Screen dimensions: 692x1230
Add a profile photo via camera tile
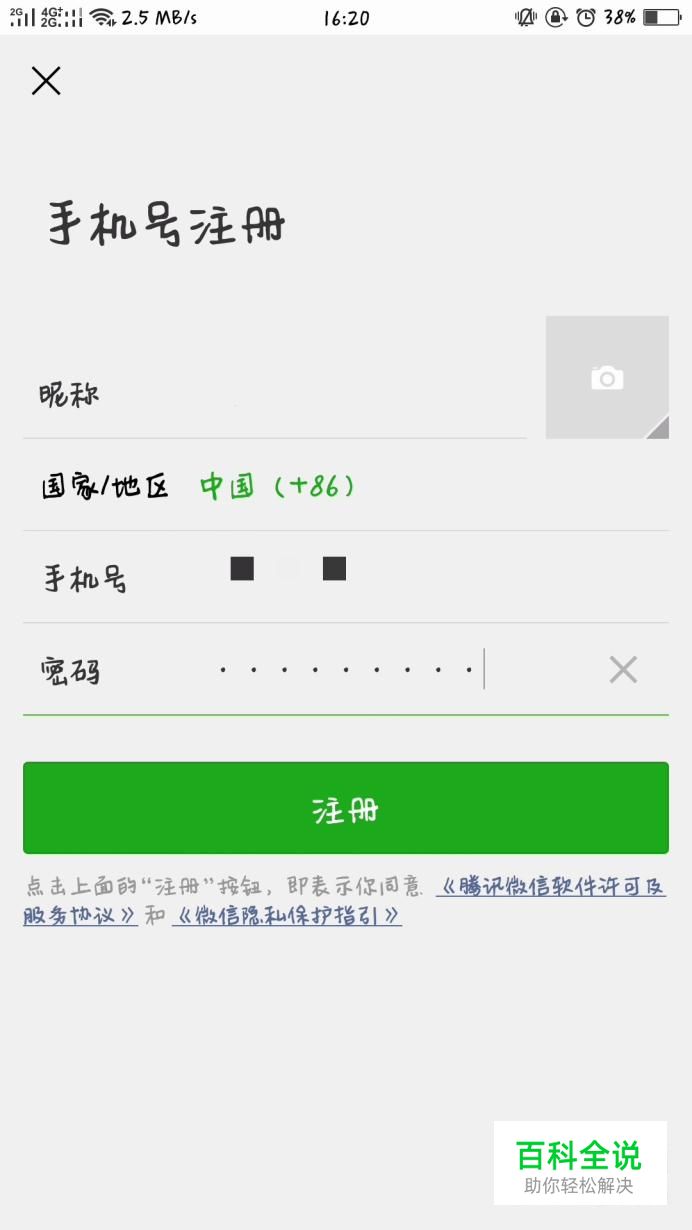click(x=607, y=378)
